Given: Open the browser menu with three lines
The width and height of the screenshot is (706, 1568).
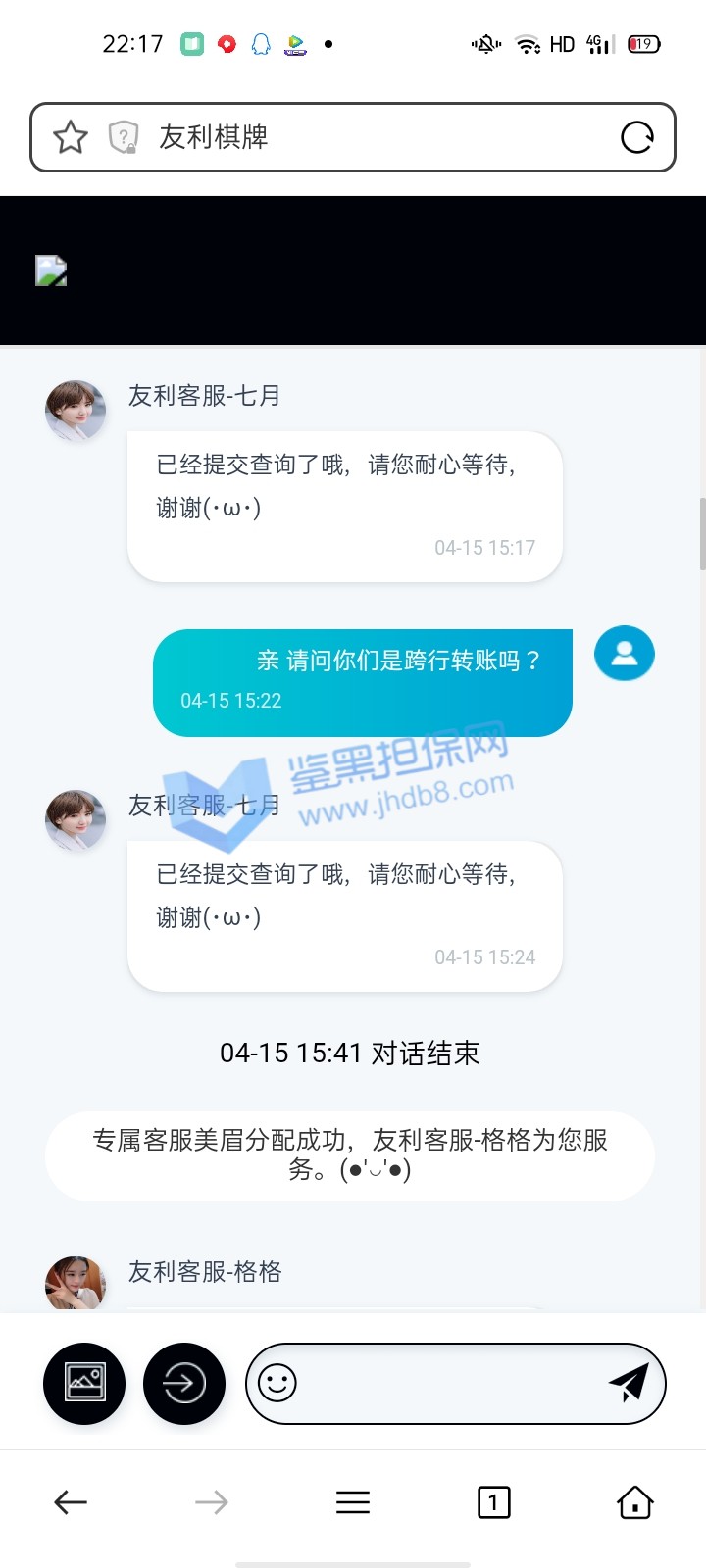Looking at the screenshot, I should (353, 1501).
